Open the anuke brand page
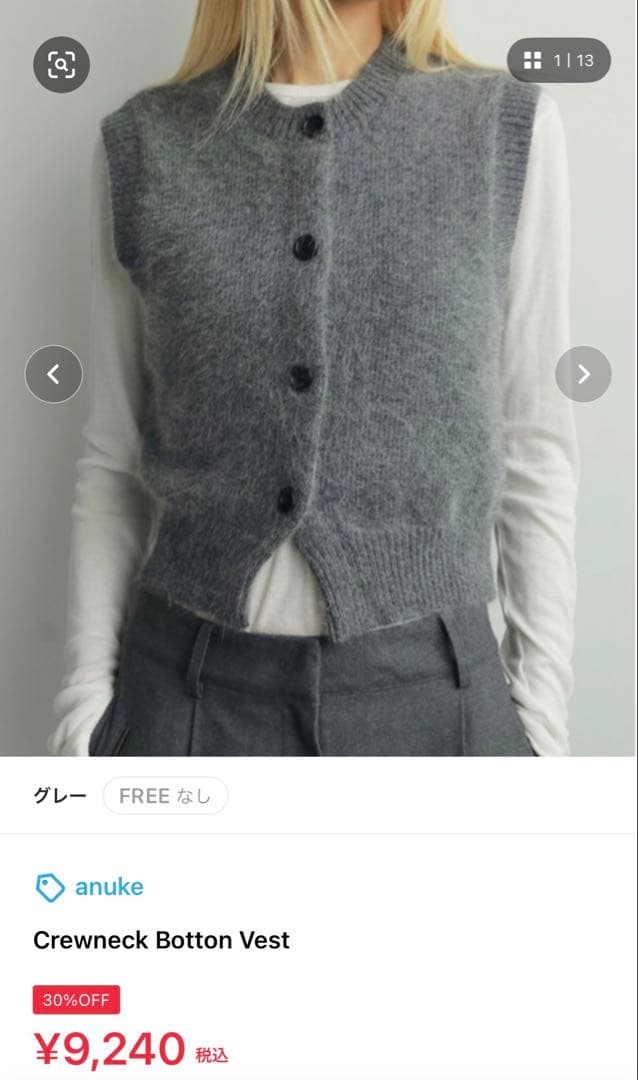Screen dimensions: 638x1080 pos(90,886)
